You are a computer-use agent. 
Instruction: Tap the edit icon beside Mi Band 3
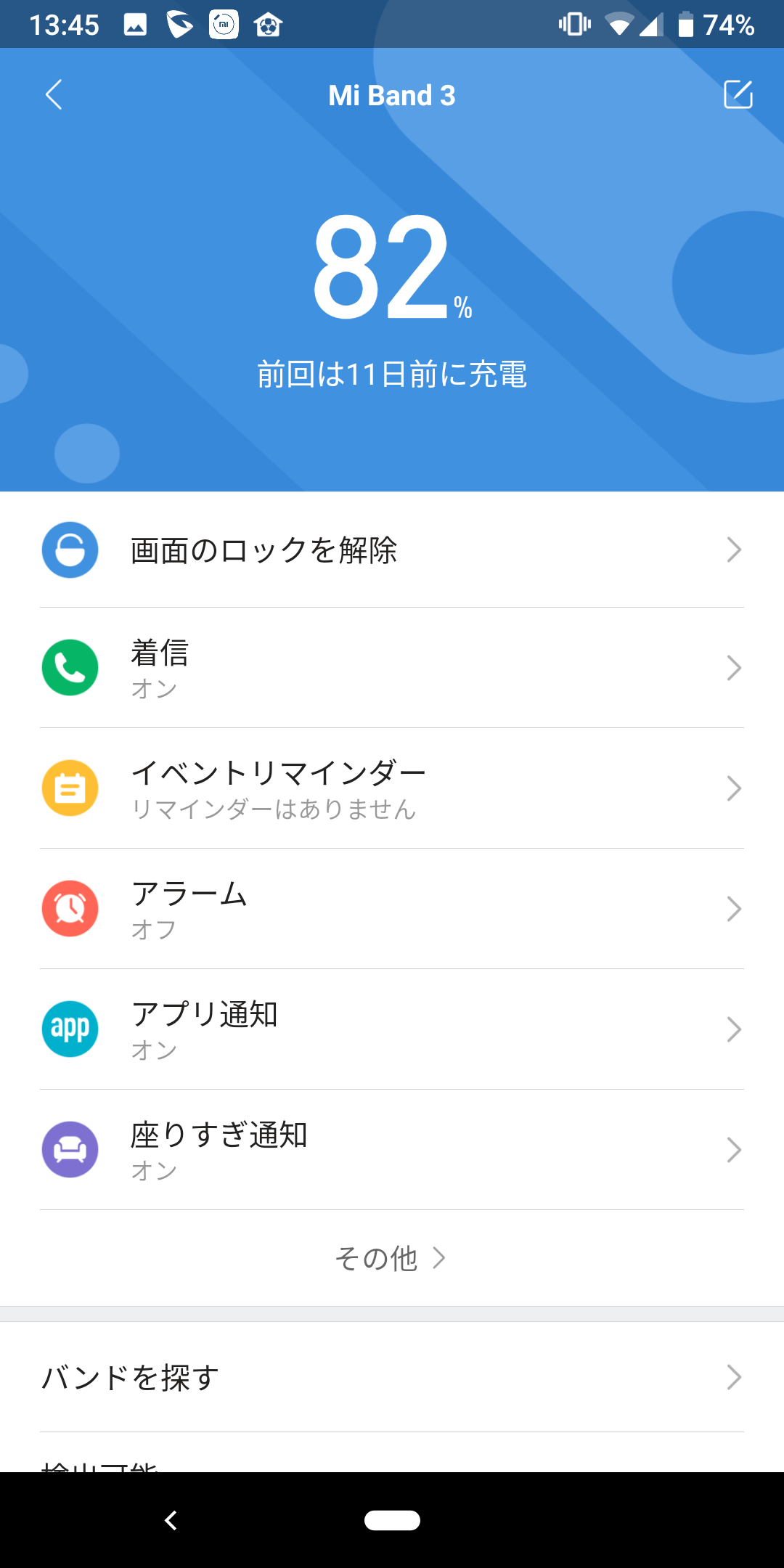(738, 94)
